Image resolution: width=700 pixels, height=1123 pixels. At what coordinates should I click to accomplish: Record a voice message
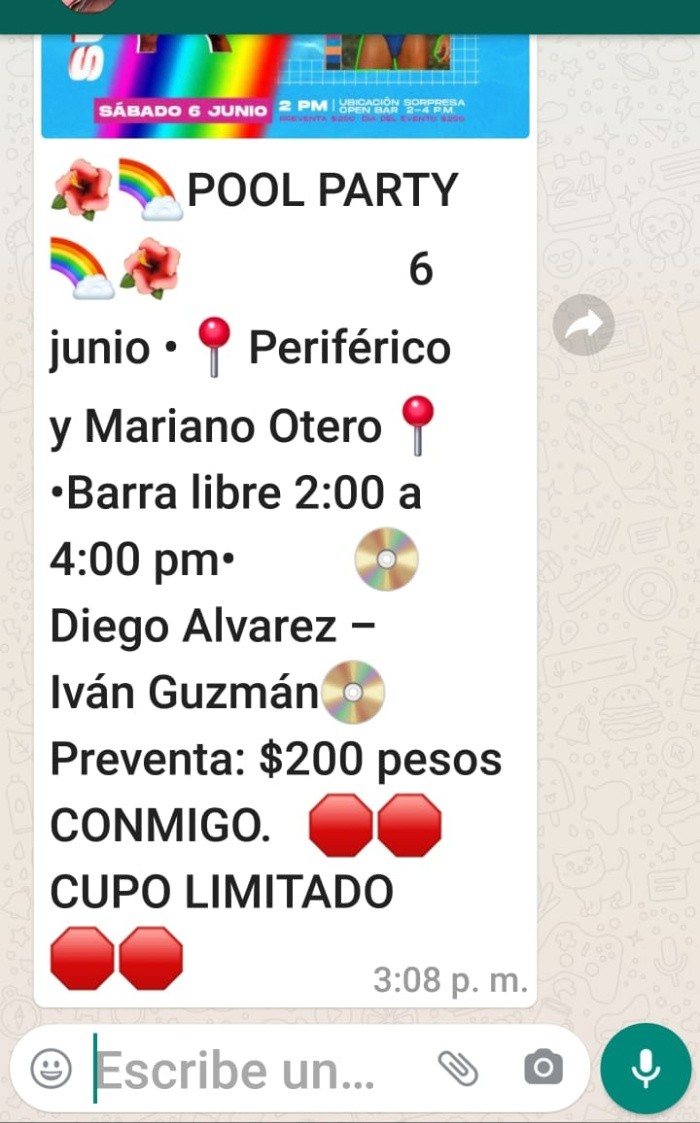646,1068
